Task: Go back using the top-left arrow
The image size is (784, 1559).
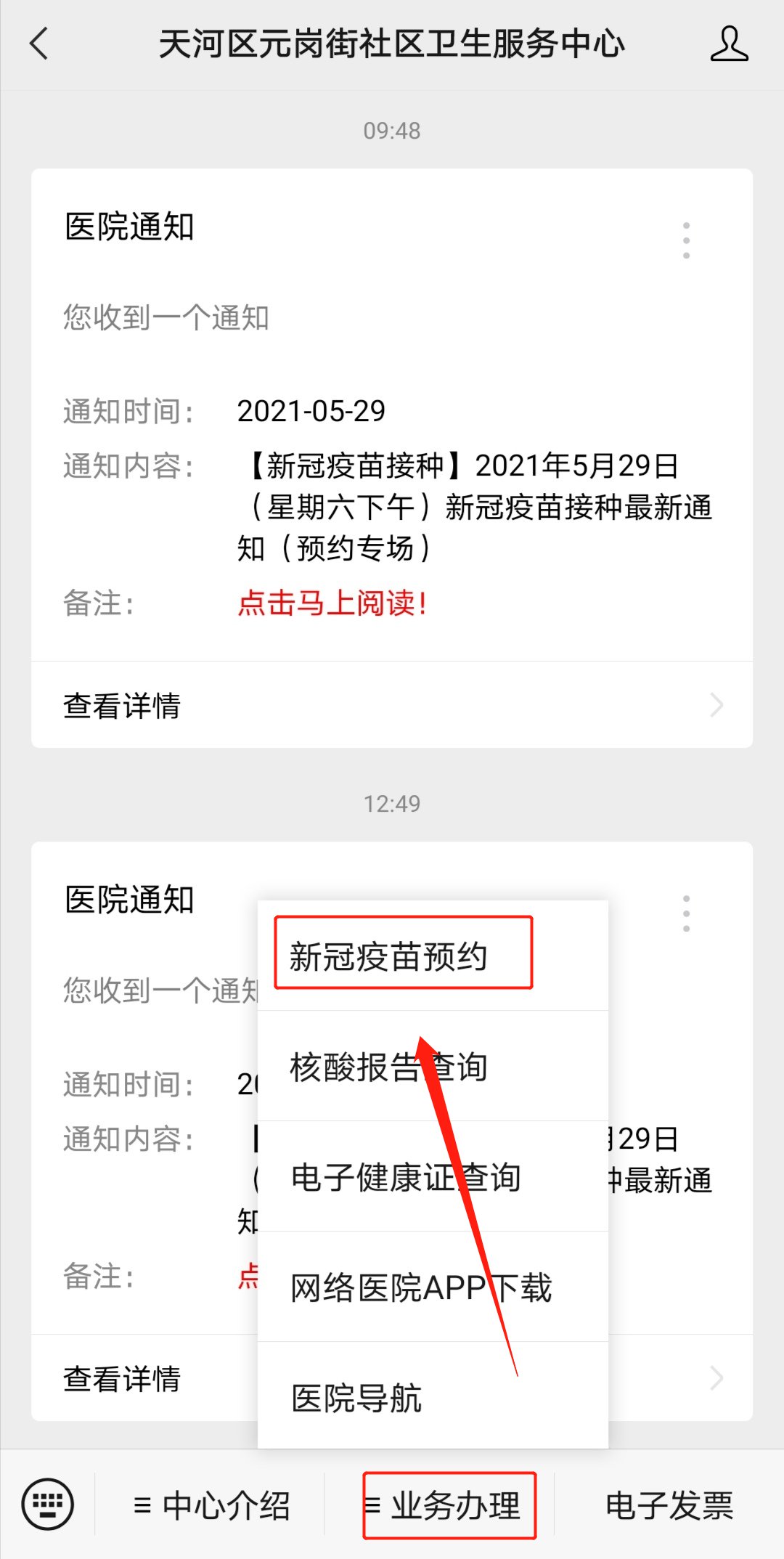Action: [40, 44]
